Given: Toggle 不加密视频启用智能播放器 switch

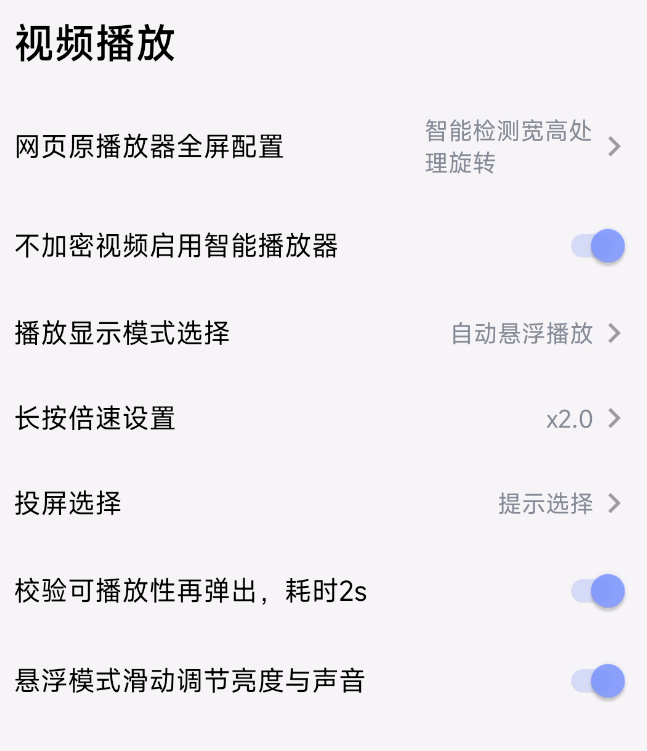Looking at the screenshot, I should tap(598, 246).
